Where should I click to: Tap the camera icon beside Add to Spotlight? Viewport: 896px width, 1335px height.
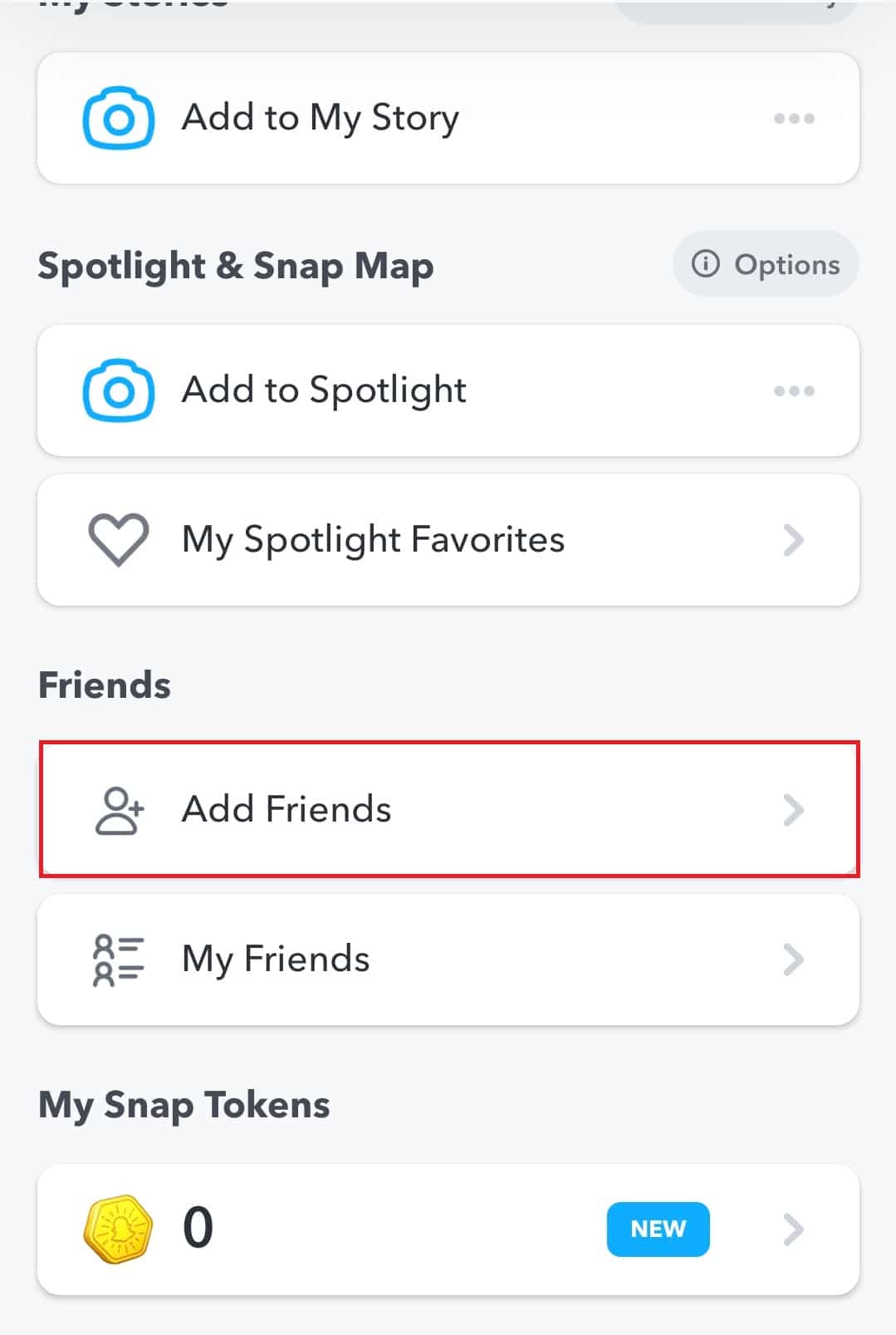pos(117,390)
